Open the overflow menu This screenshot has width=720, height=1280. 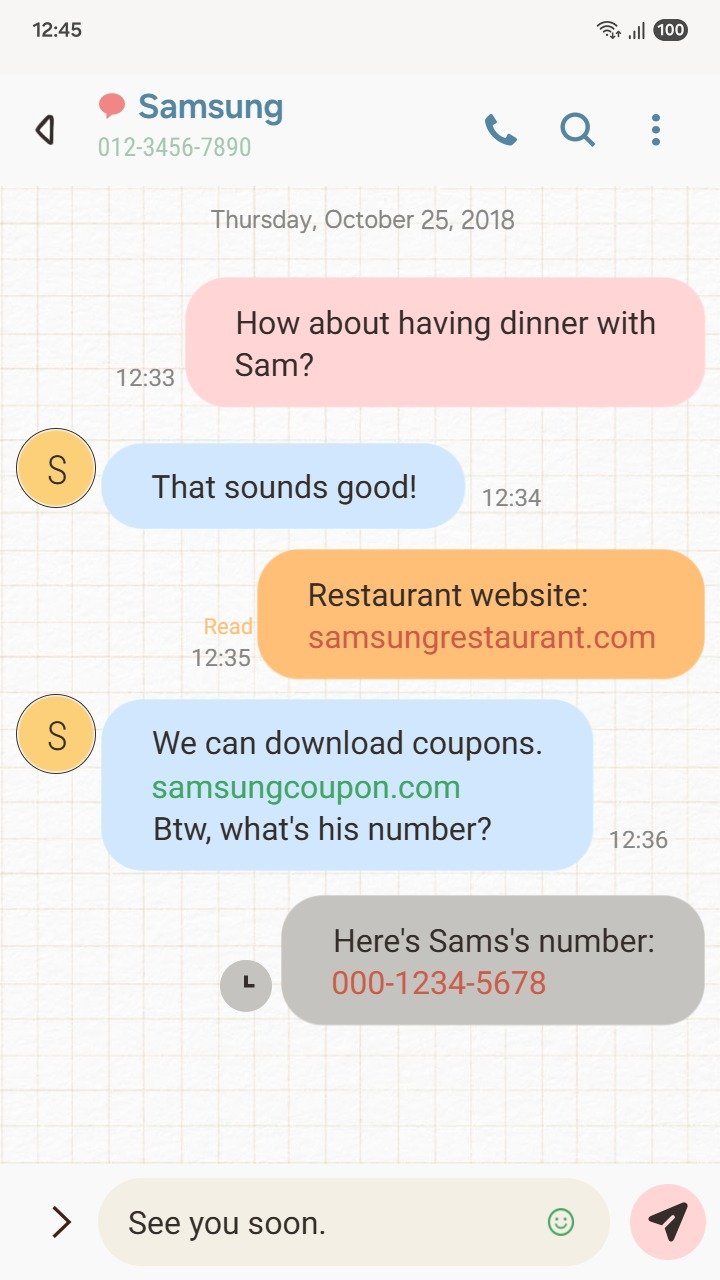point(655,130)
